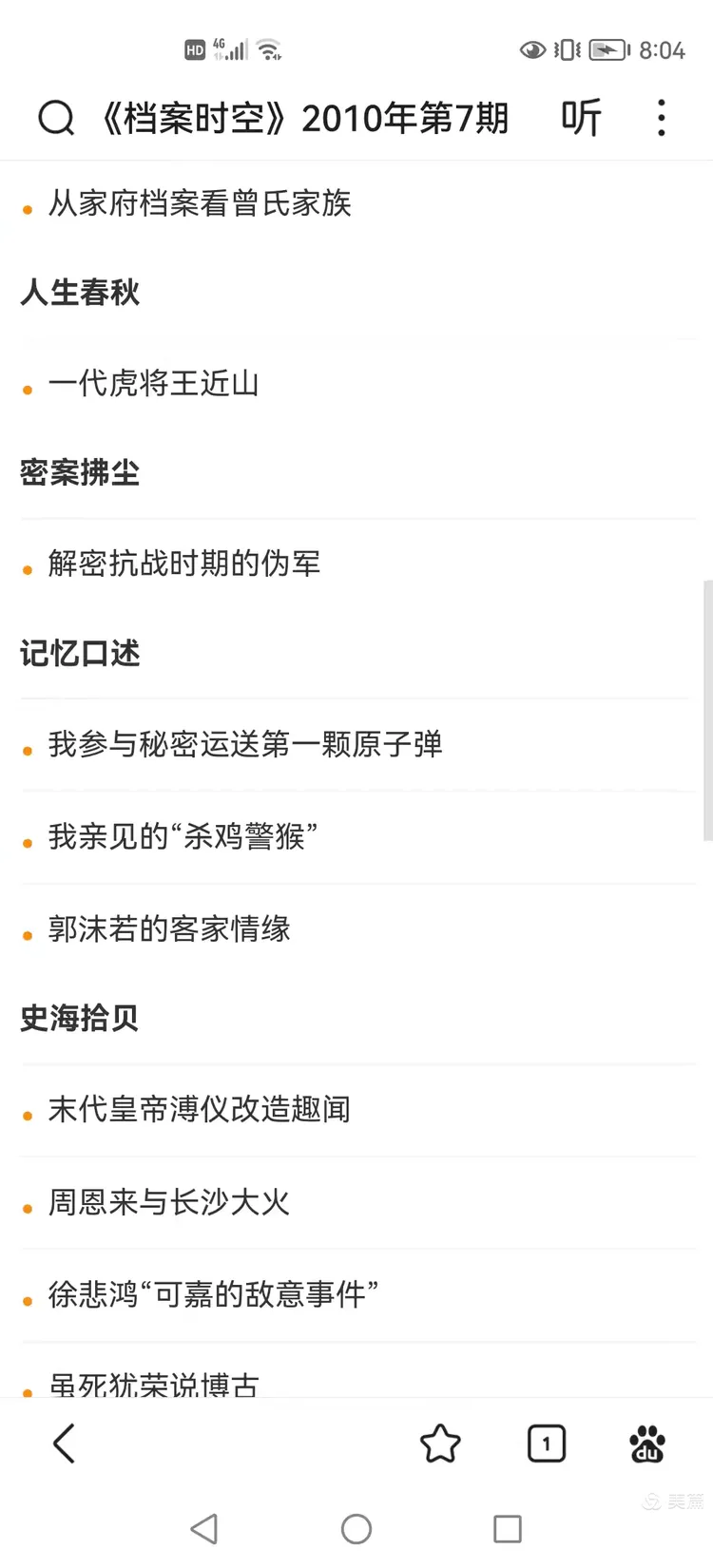The width and height of the screenshot is (713, 1568).
Task: Open article 从家府档案看曾氏家族
Action: click(x=200, y=203)
